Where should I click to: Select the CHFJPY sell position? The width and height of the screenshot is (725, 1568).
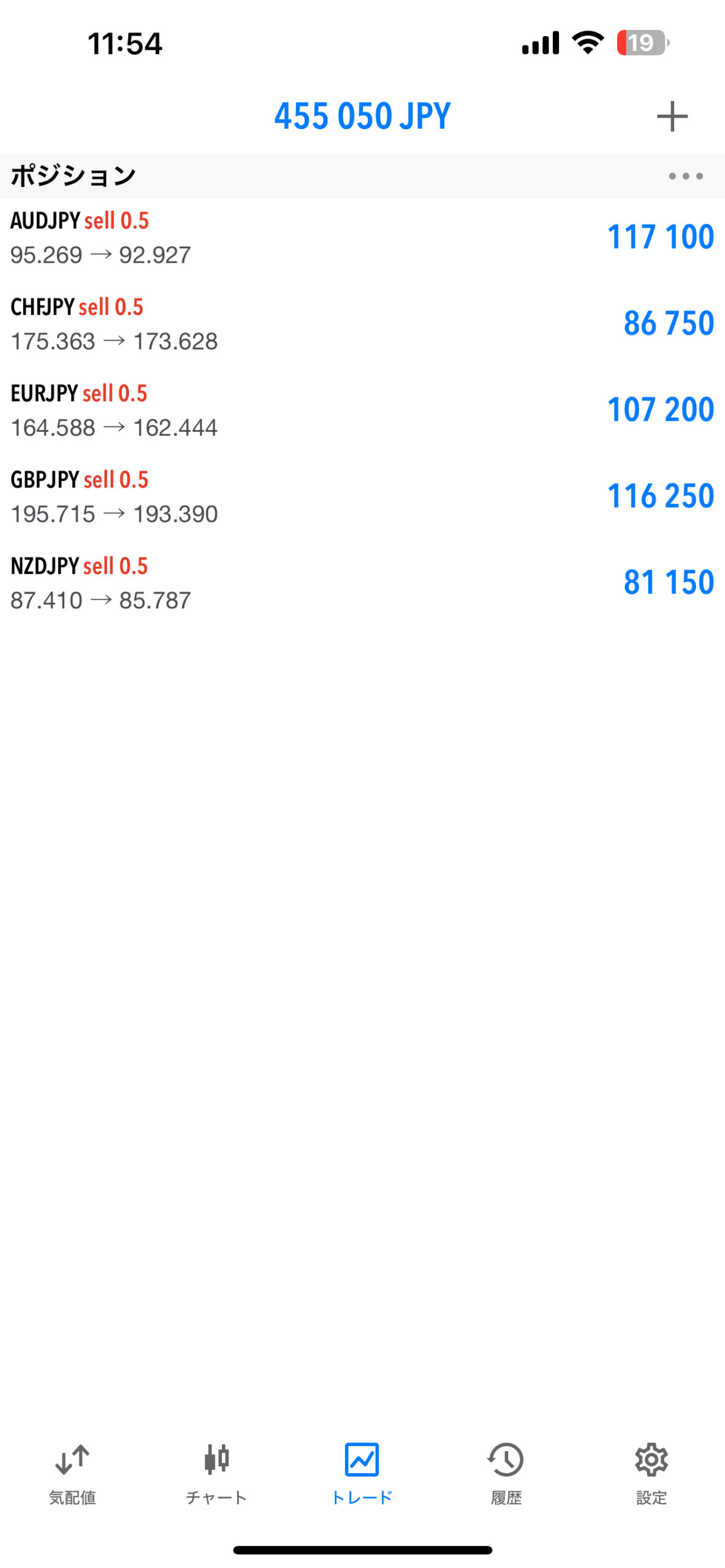(x=362, y=324)
